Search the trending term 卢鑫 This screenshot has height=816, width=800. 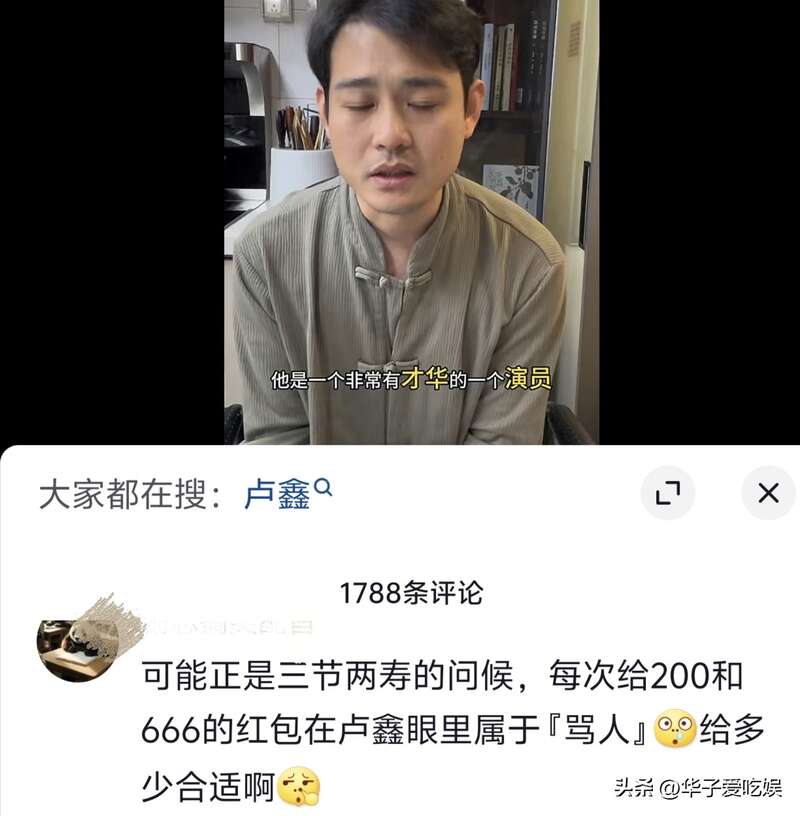286,494
